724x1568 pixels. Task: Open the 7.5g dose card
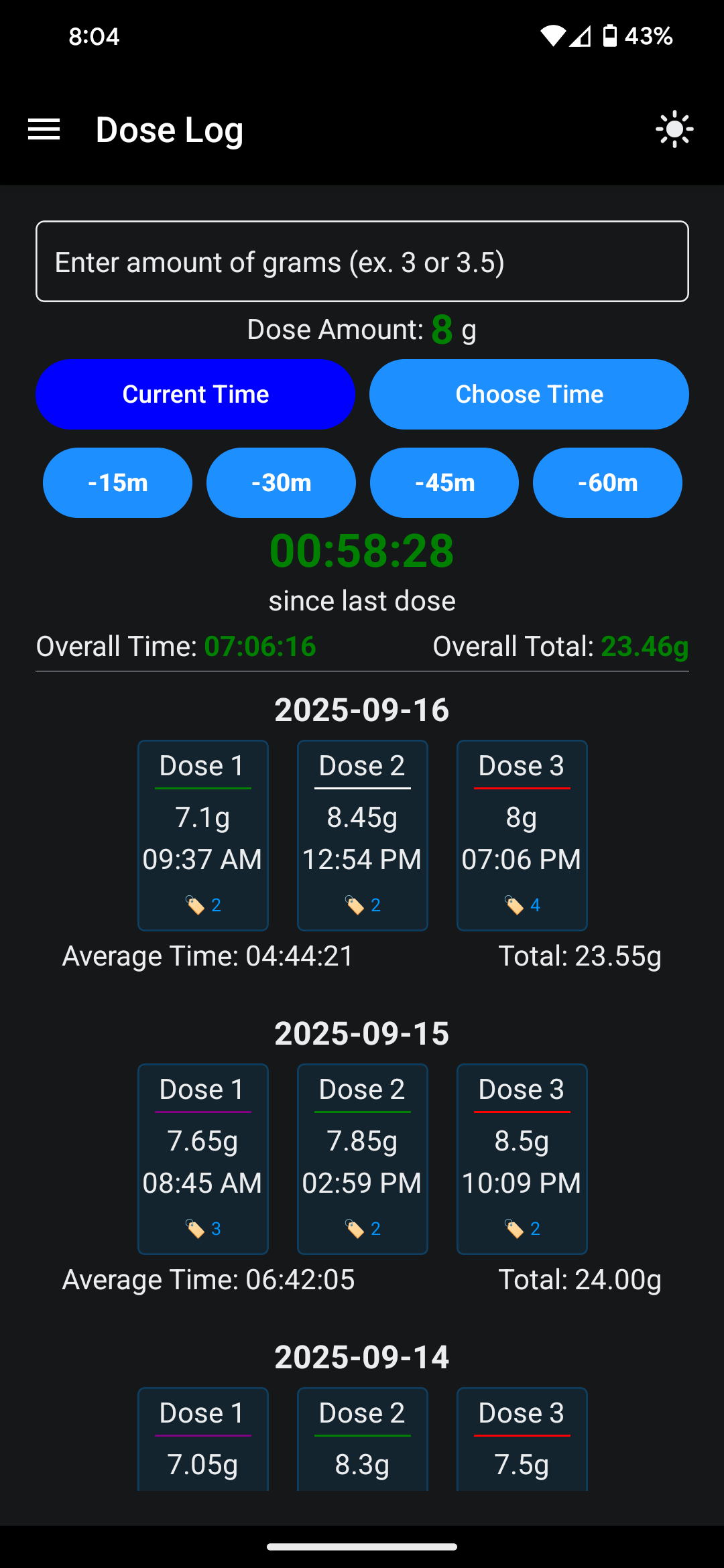tap(522, 1439)
